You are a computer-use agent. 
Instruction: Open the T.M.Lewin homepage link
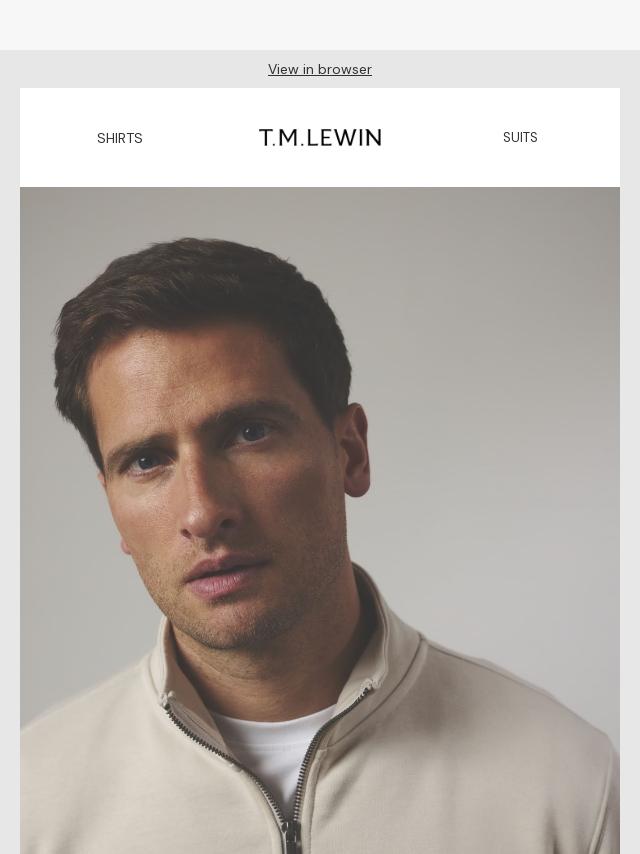click(x=320, y=137)
